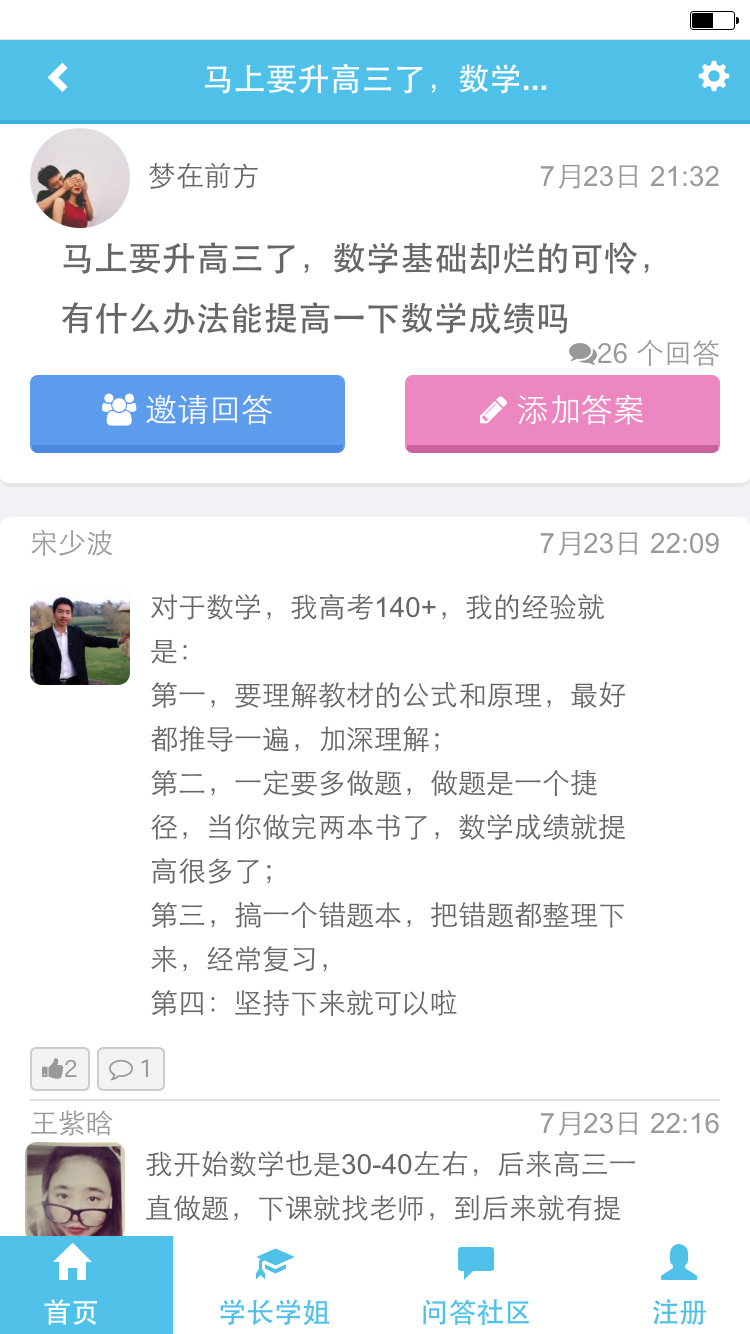Open the settings gear icon
Image resolution: width=750 pixels, height=1334 pixels.
click(x=713, y=77)
